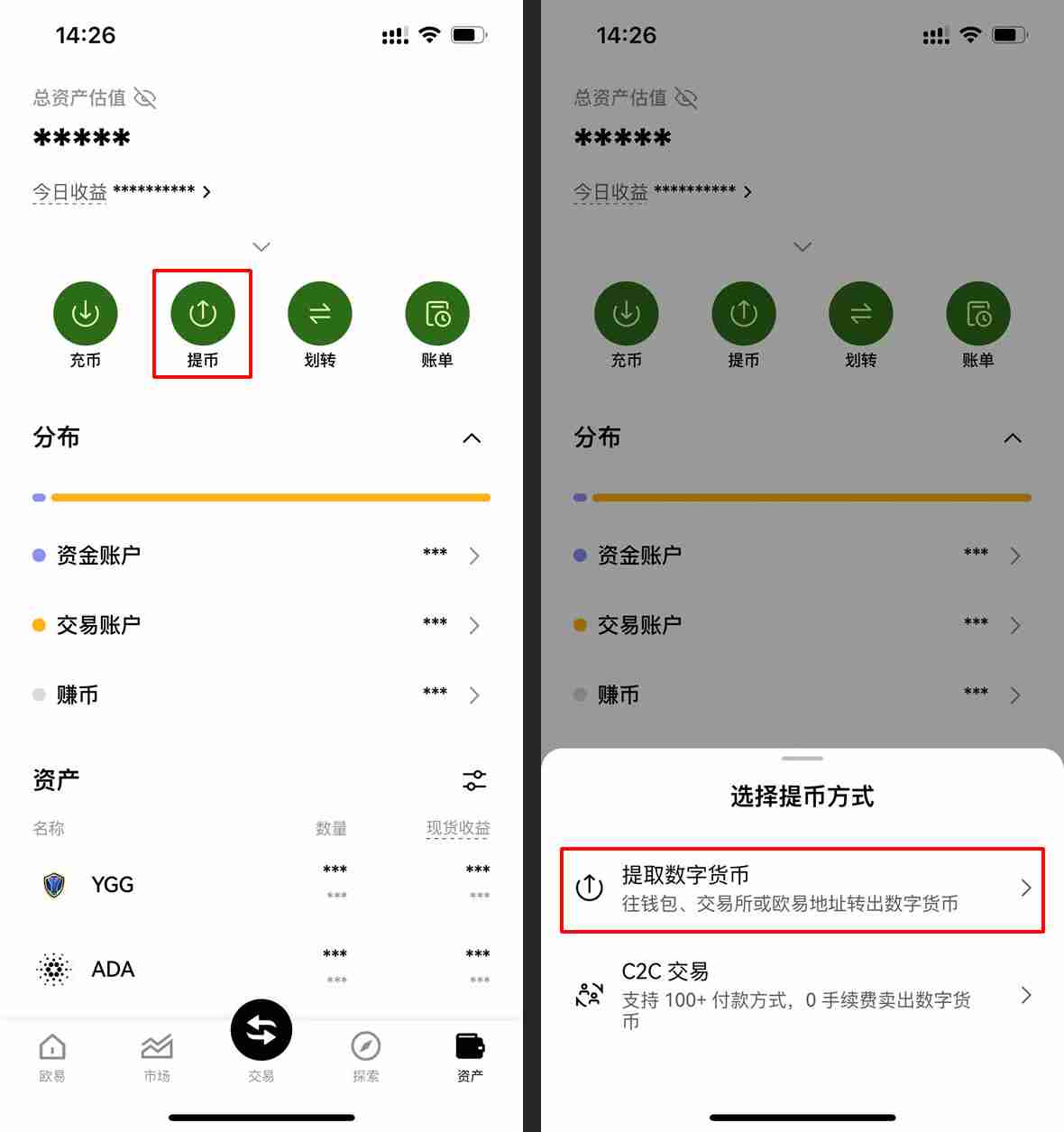
Task: Select the 市场 markets icon
Action: [158, 1049]
